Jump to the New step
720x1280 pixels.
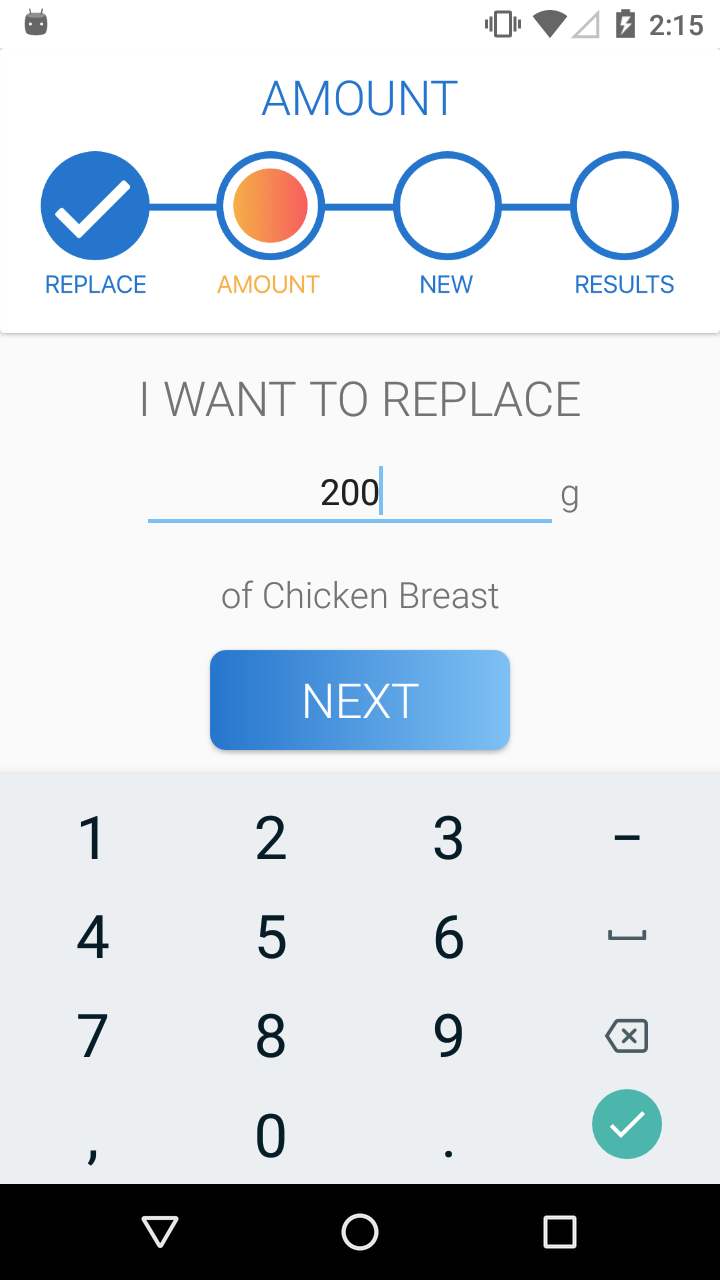[x=447, y=205]
